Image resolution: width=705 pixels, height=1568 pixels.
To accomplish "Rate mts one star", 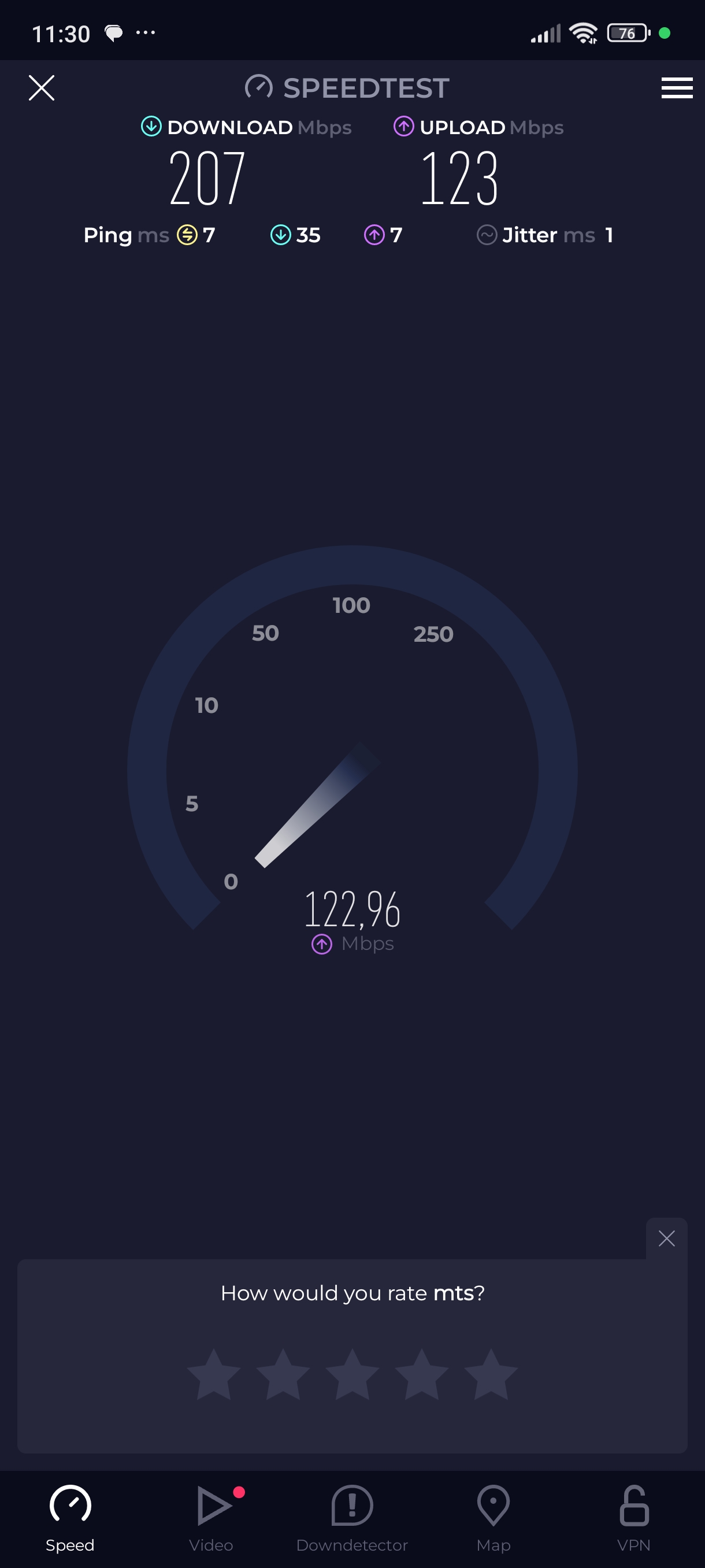I will pyautogui.click(x=213, y=1374).
